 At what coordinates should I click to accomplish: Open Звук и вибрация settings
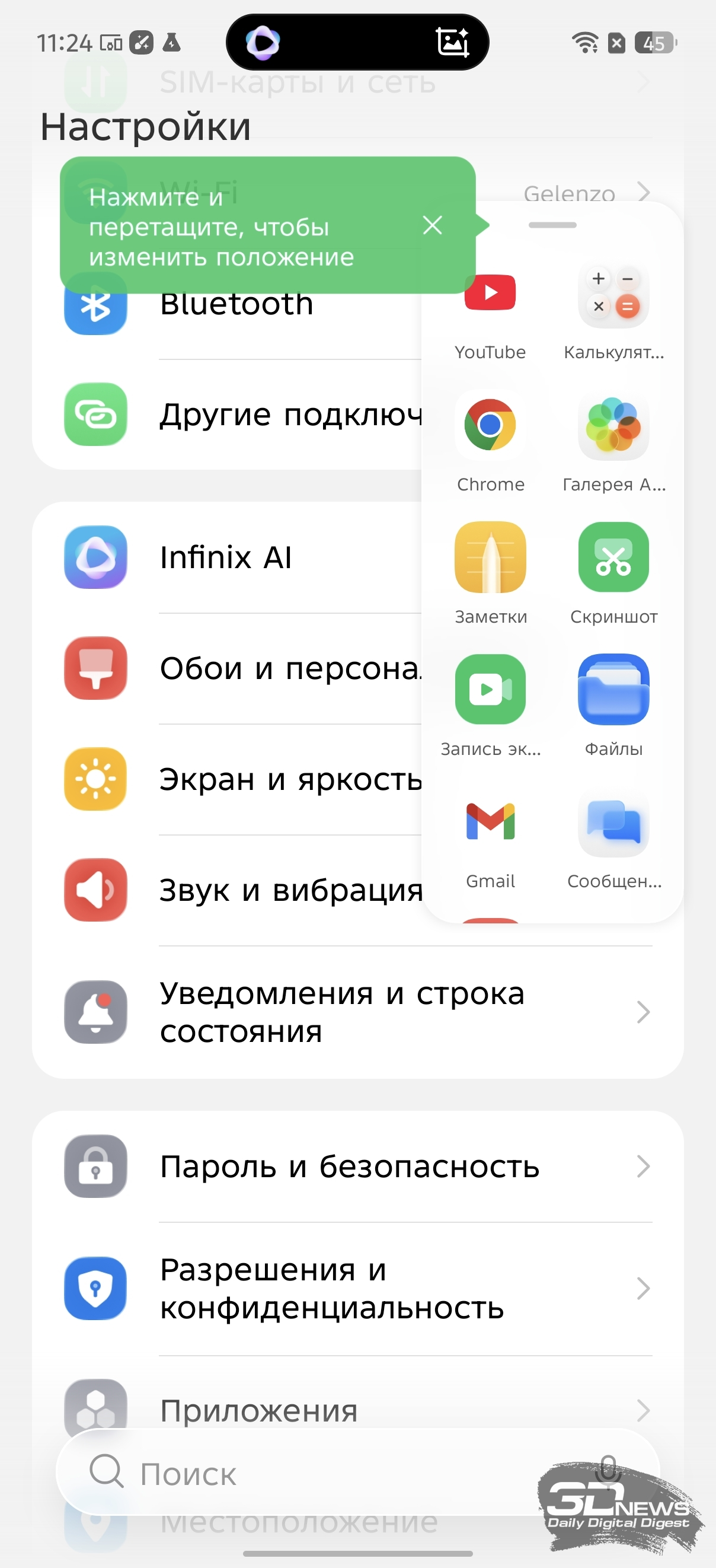coord(244,890)
